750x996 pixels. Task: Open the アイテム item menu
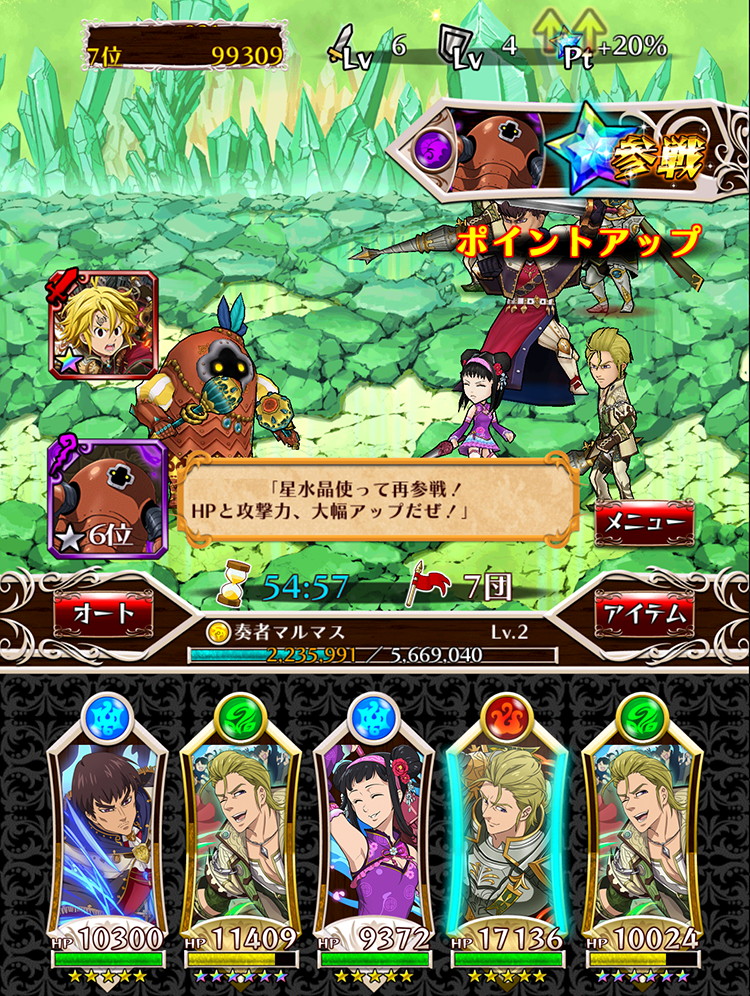tap(645, 613)
